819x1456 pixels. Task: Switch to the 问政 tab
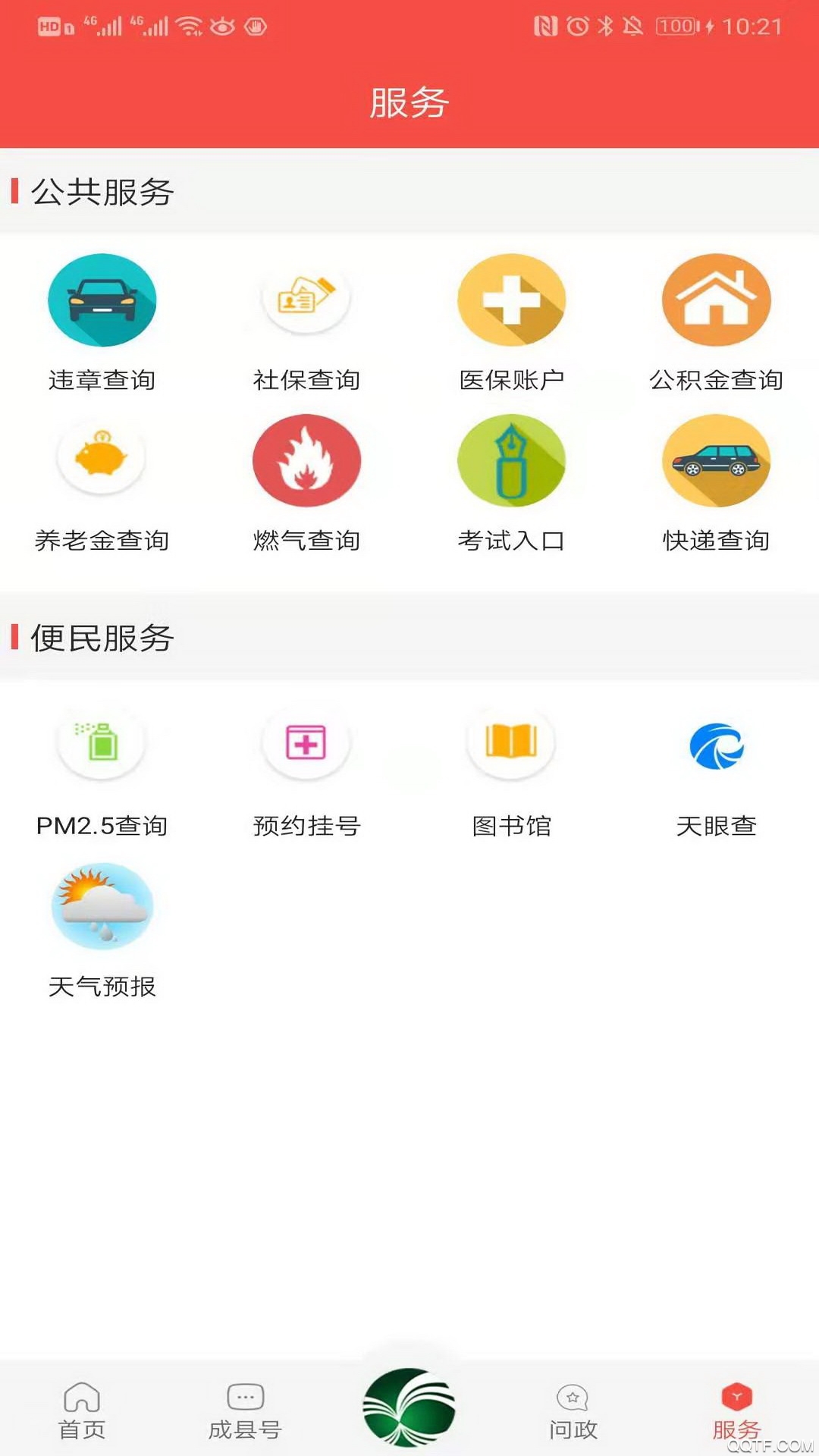[x=573, y=1410]
